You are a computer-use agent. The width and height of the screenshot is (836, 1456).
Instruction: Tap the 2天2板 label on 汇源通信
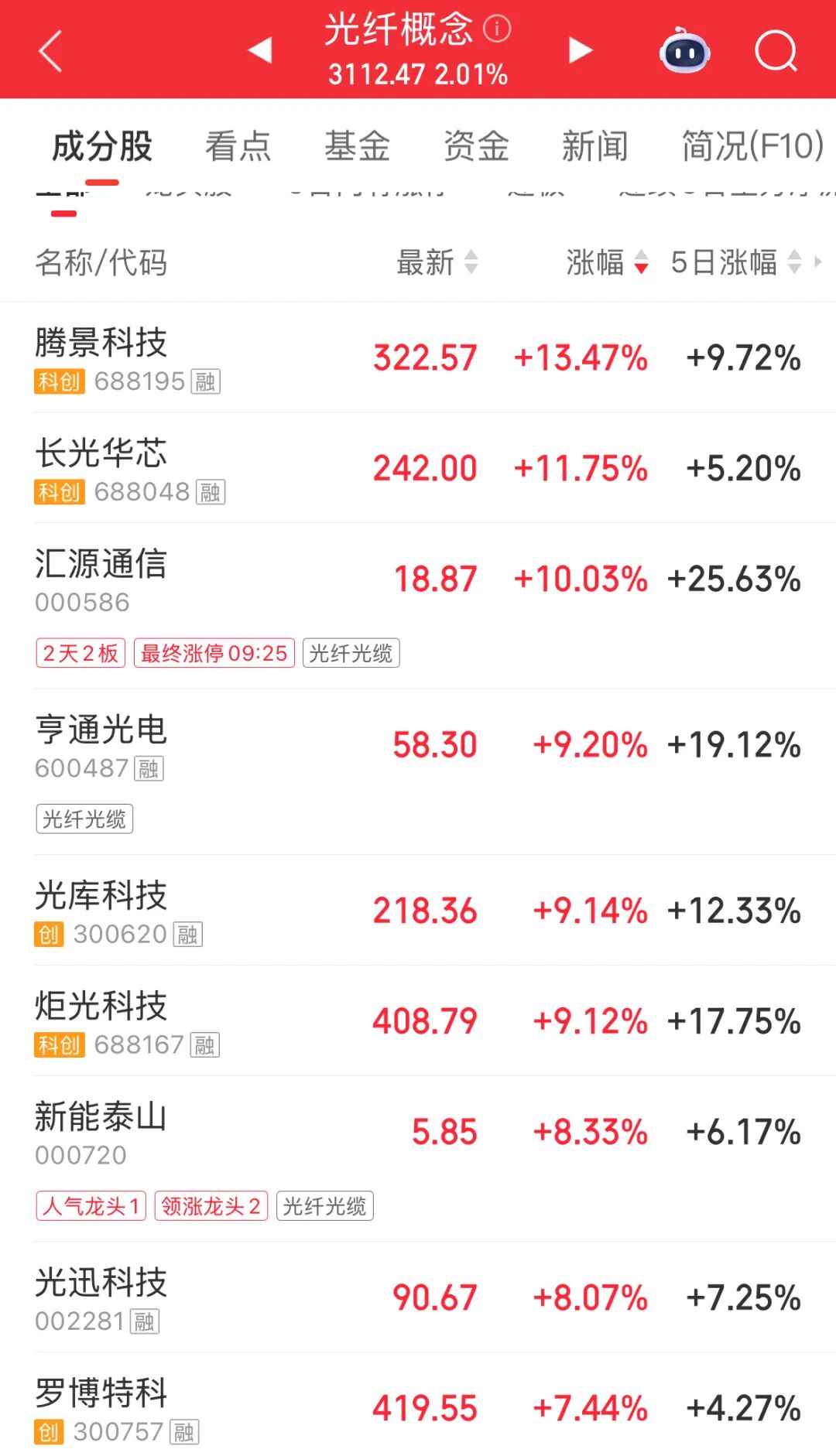81,654
